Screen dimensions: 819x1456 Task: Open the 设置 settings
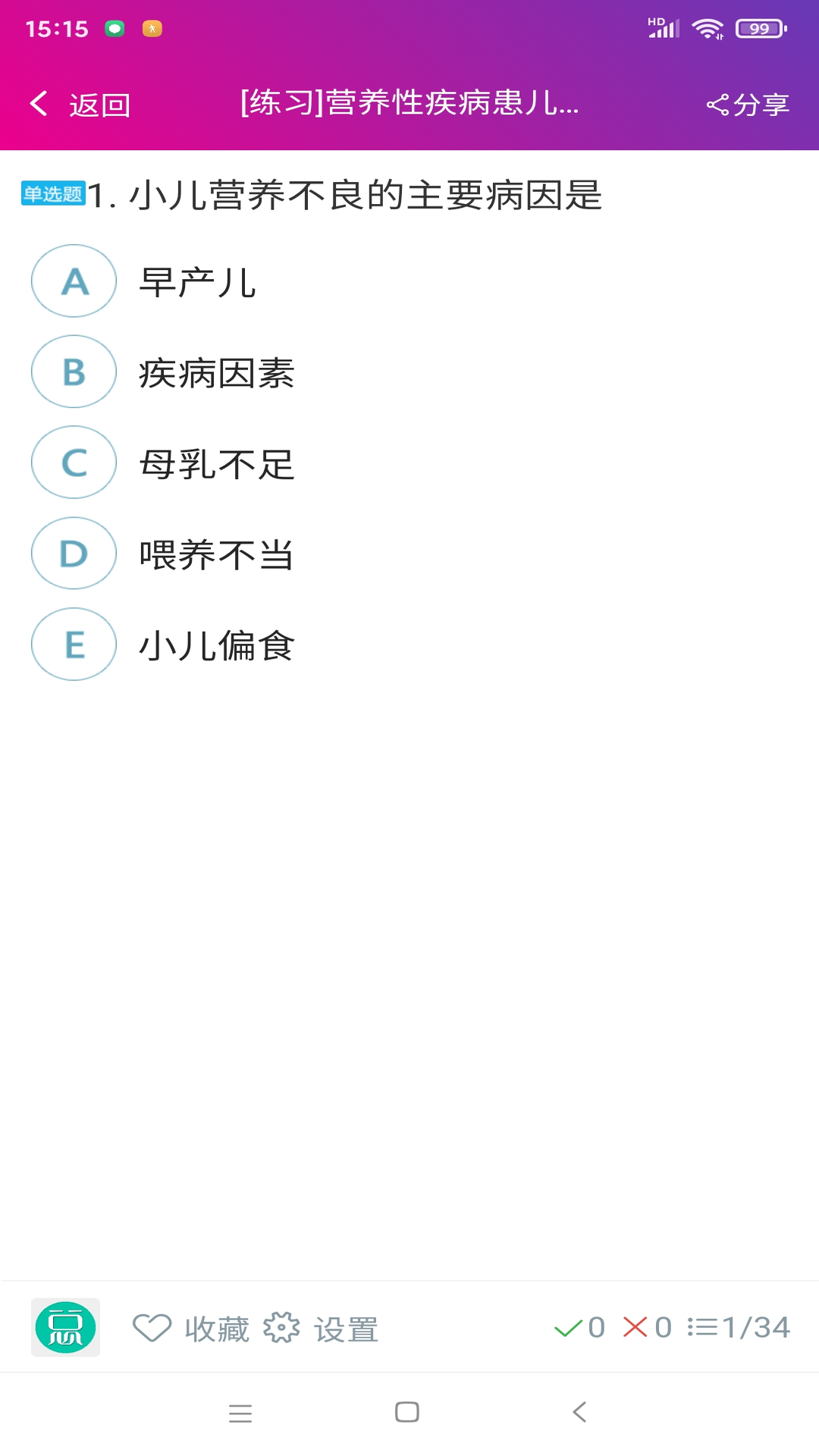321,1329
